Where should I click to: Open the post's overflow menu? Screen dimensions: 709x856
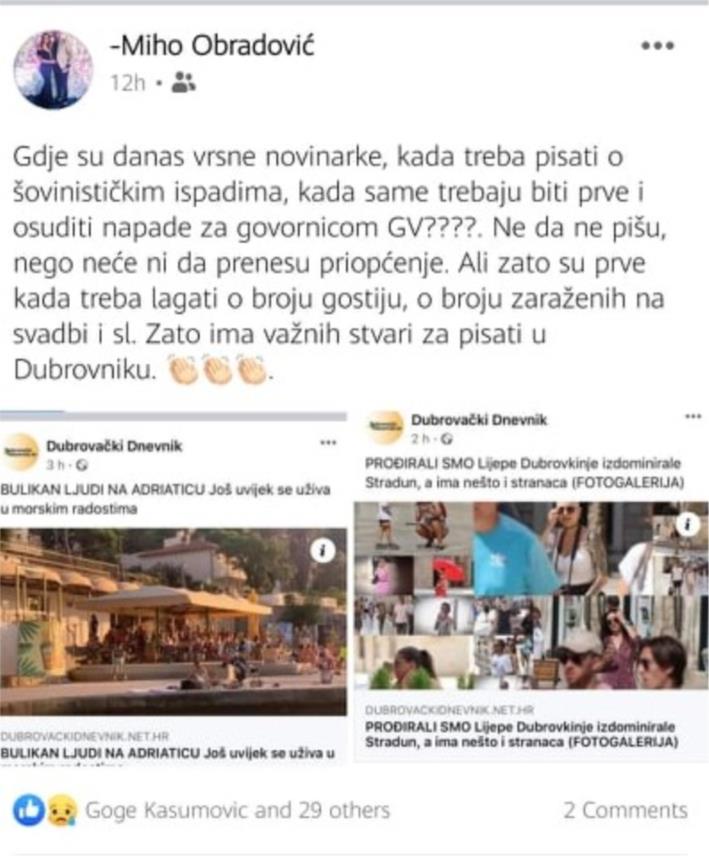[657, 45]
